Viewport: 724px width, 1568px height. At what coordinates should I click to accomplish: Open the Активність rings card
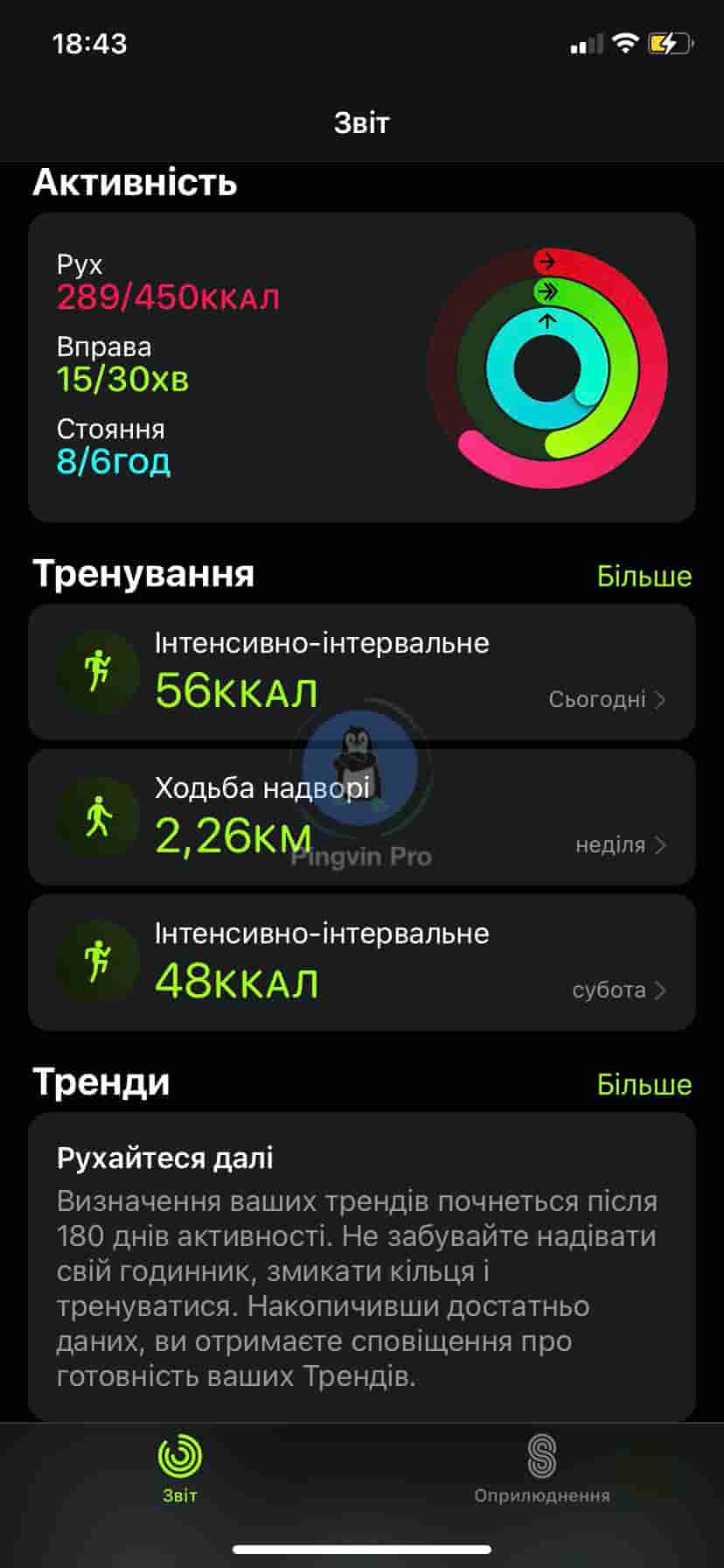[x=362, y=367]
